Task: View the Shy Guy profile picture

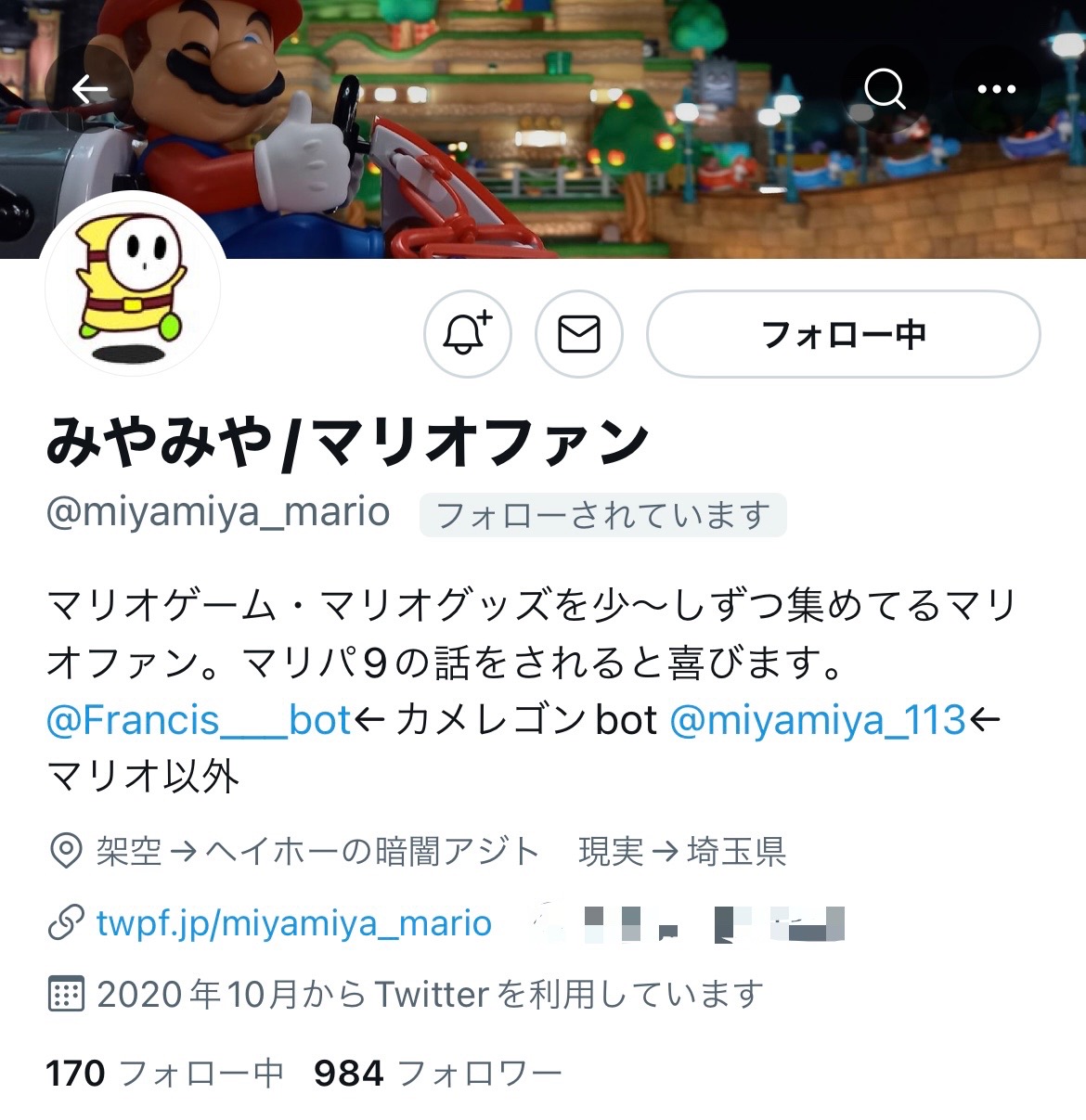Action: click(133, 290)
